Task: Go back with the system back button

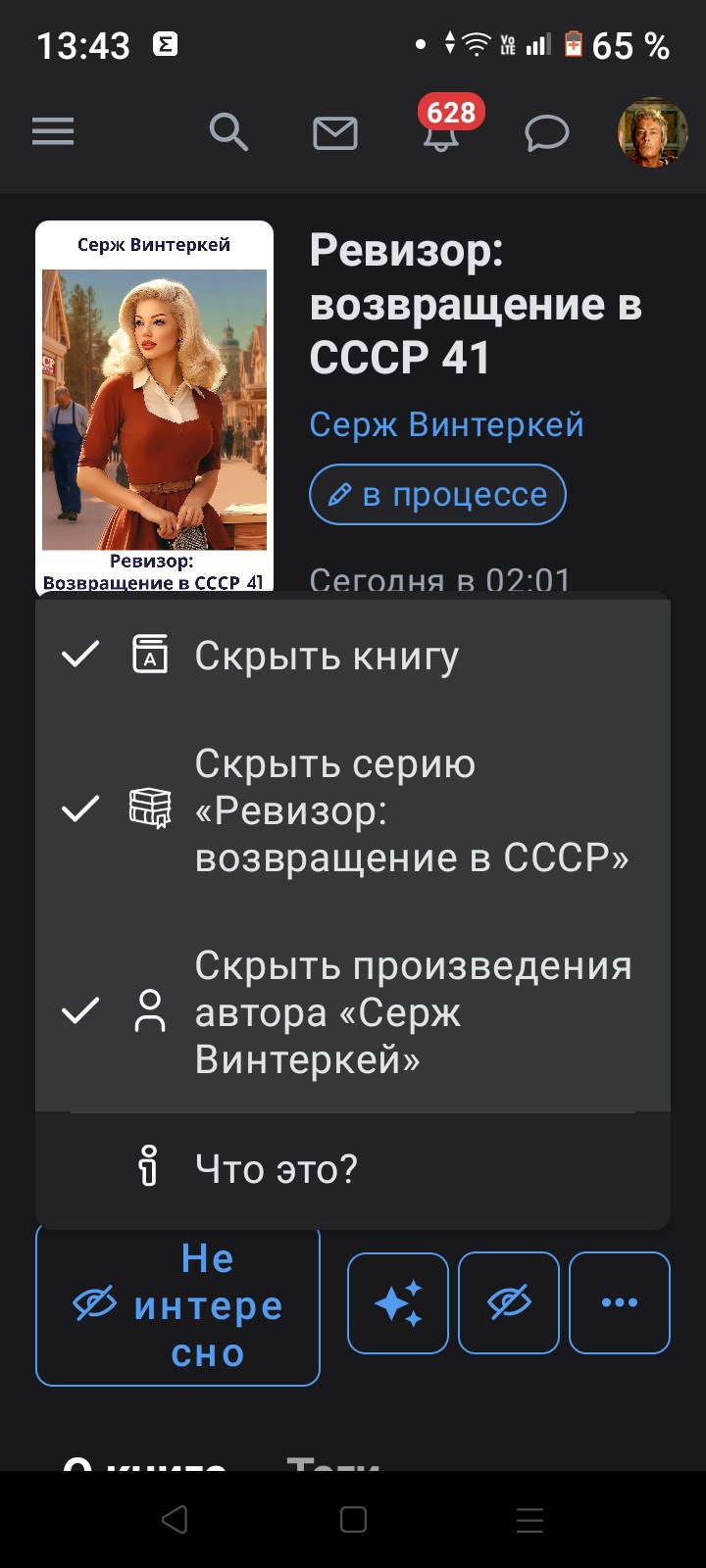Action: (x=175, y=1520)
